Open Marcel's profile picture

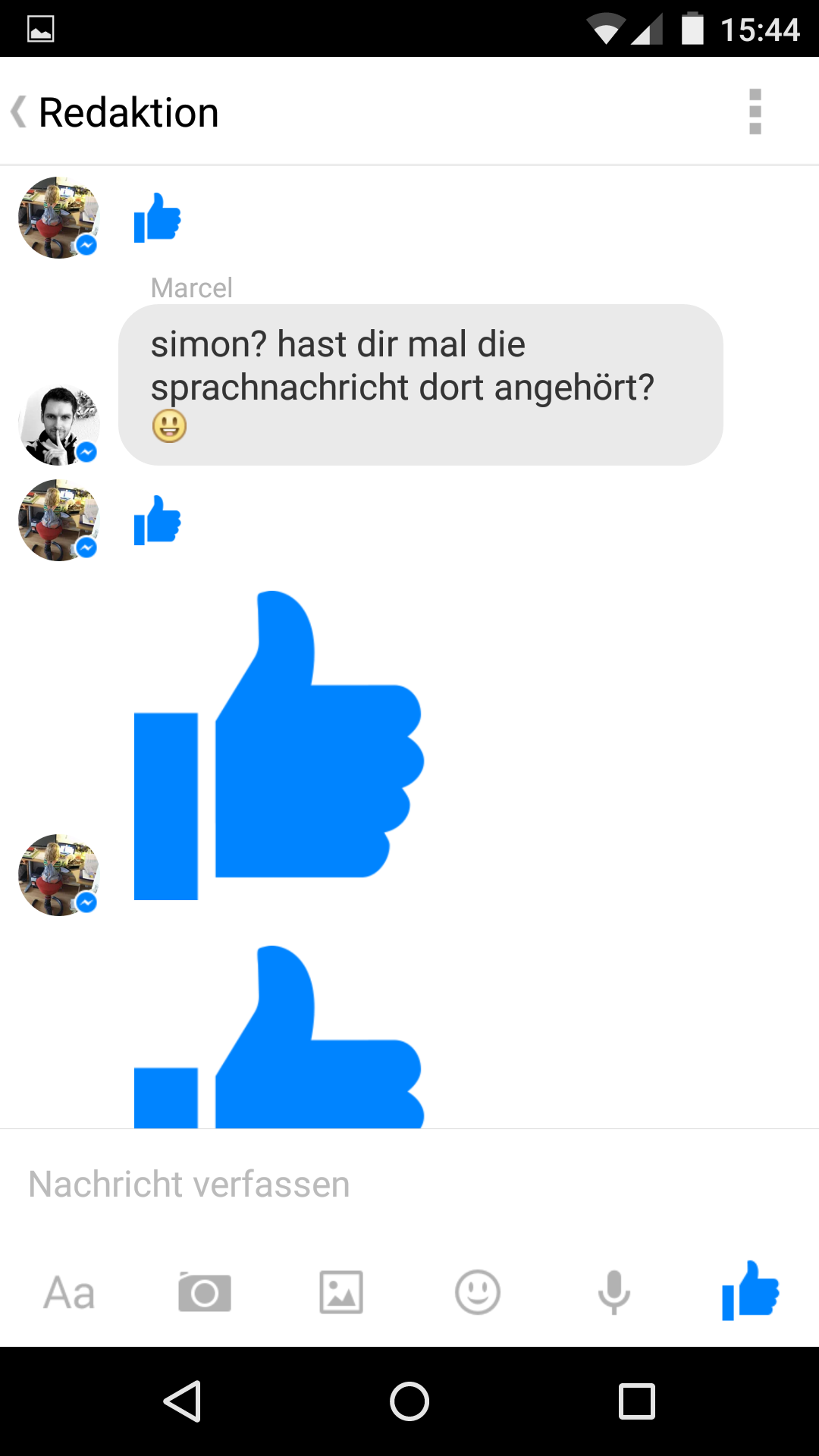[59, 425]
